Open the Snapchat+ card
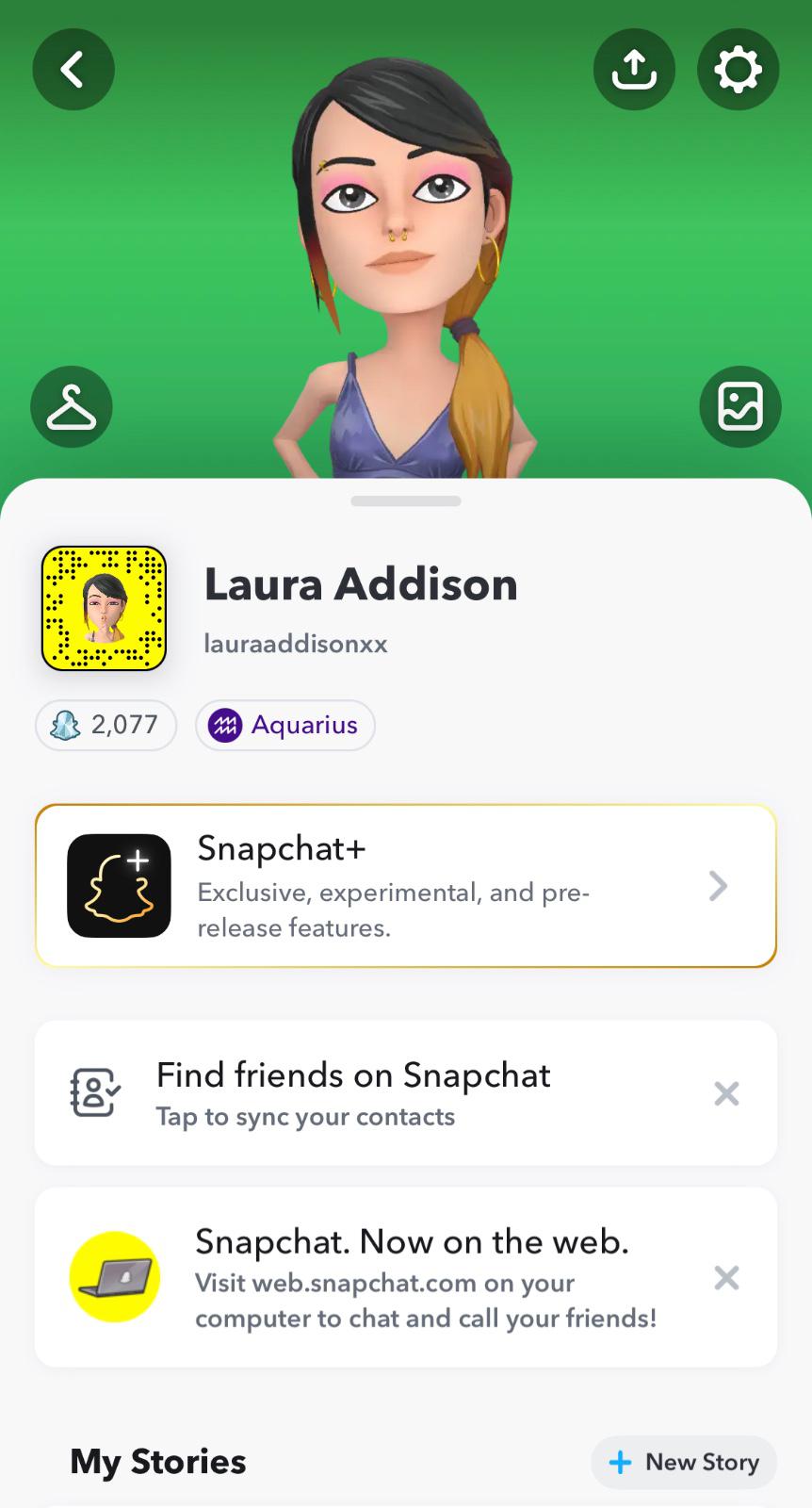This screenshot has width=812, height=1508. [405, 886]
